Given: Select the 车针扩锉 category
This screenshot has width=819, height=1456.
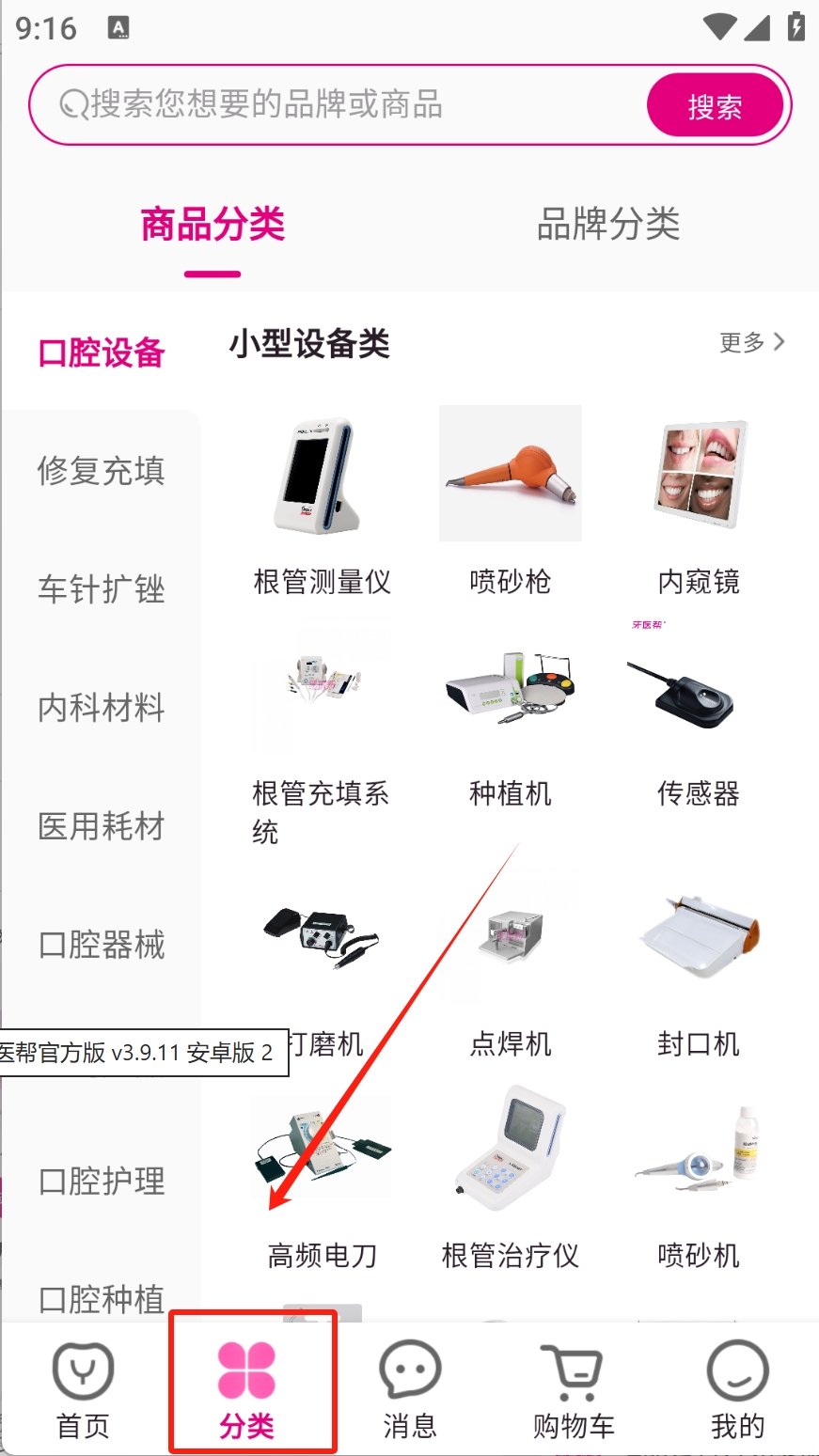Looking at the screenshot, I should (101, 589).
